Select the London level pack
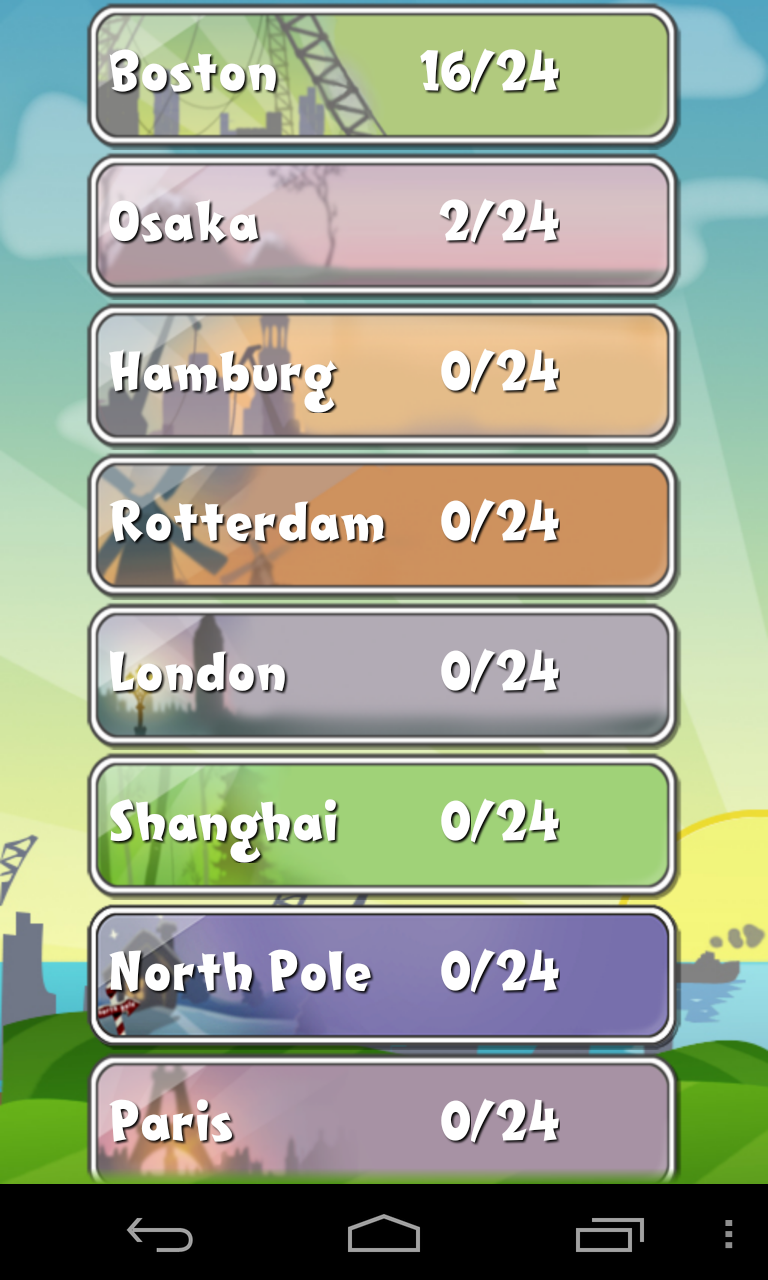 pos(383,675)
